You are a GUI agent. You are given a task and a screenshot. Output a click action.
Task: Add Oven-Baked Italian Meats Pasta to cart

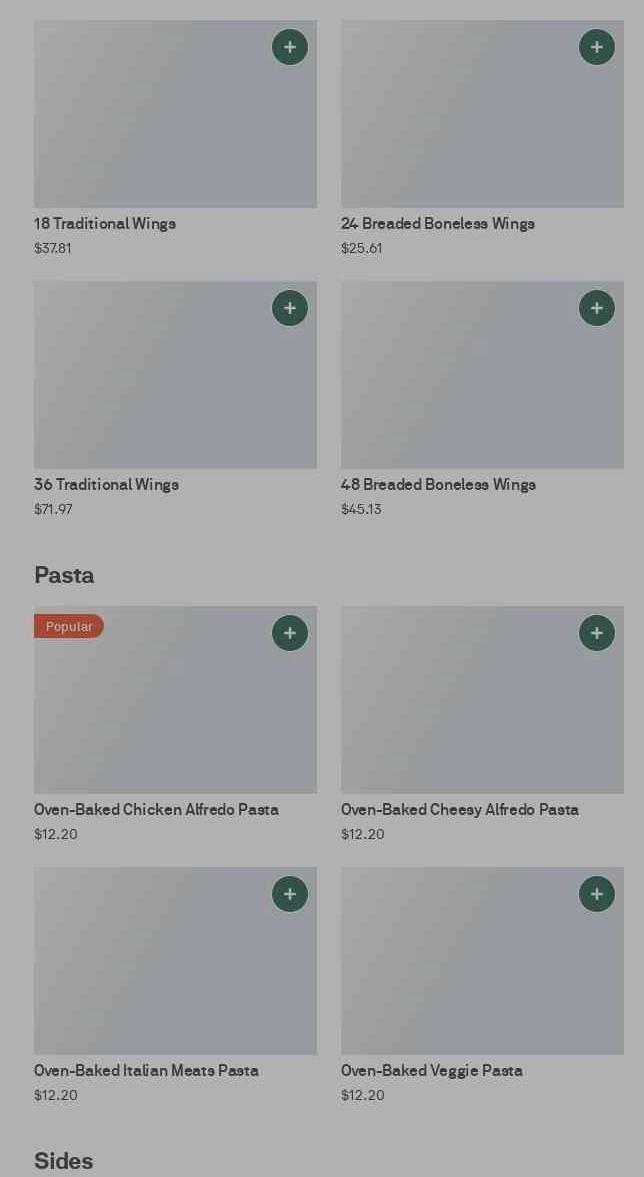290,894
